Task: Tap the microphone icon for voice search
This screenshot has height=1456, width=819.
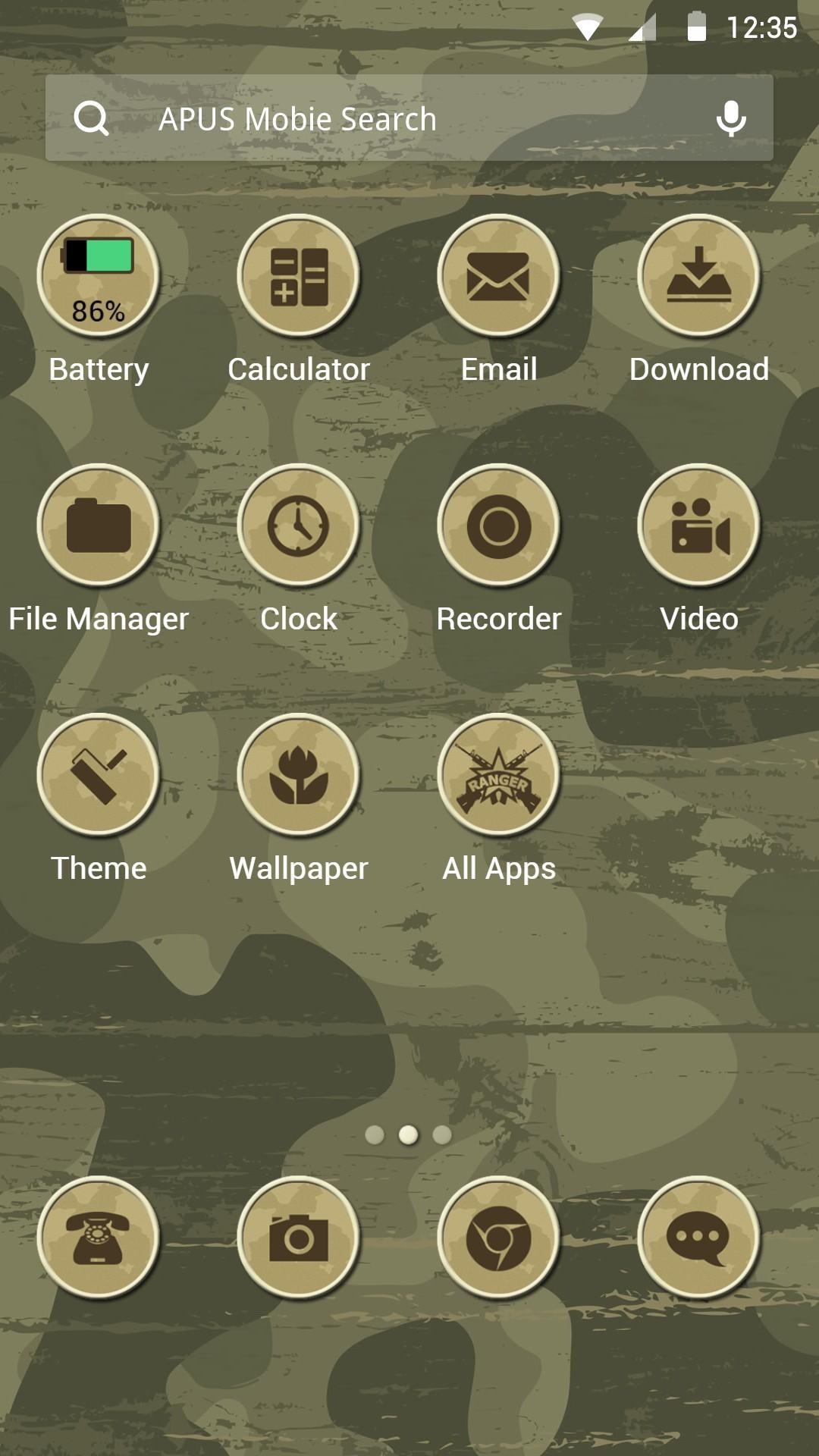Action: (730, 118)
